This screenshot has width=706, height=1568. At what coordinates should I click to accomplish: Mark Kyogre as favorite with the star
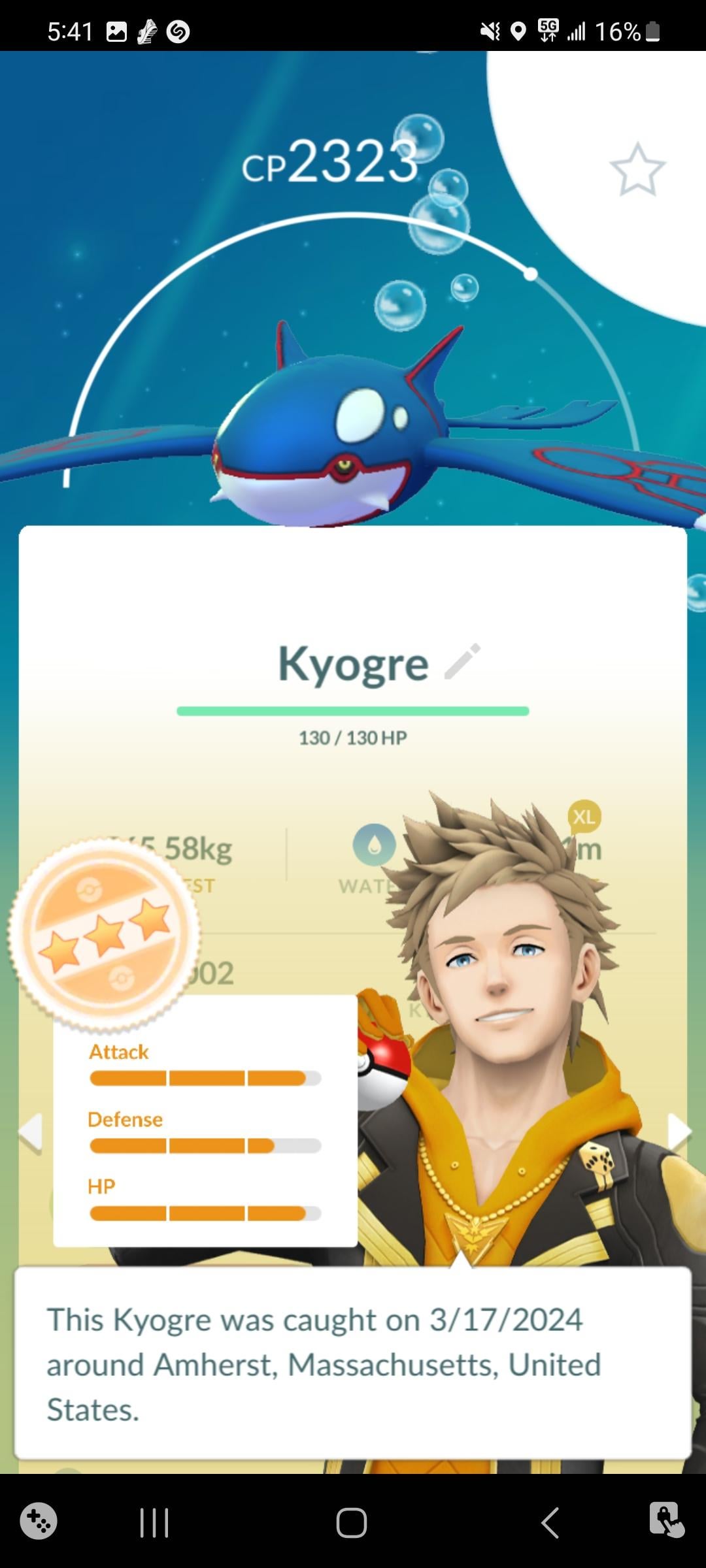point(637,170)
